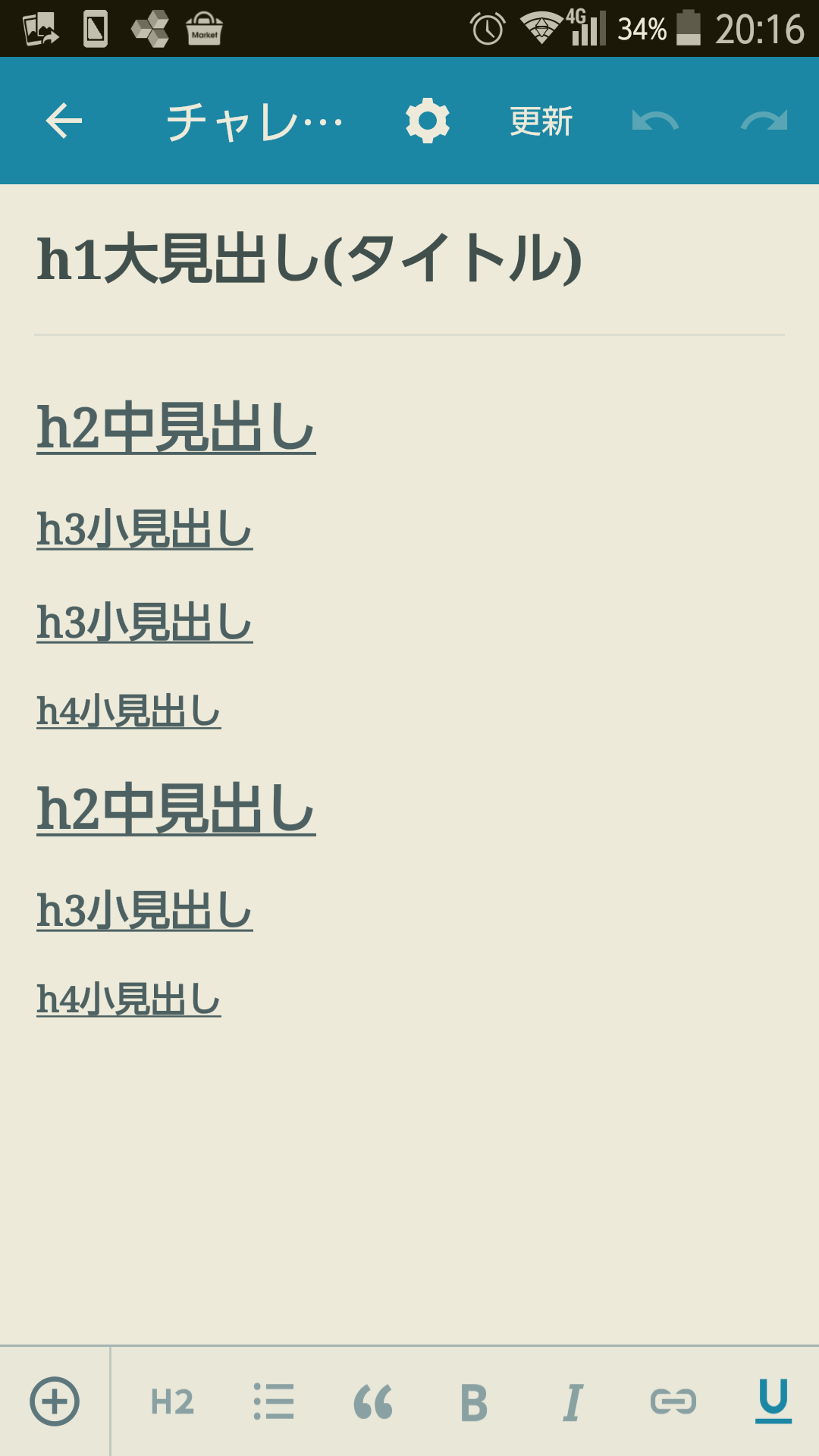Open post settings gear icon
Screen dimensions: 819x1456
[x=428, y=121]
